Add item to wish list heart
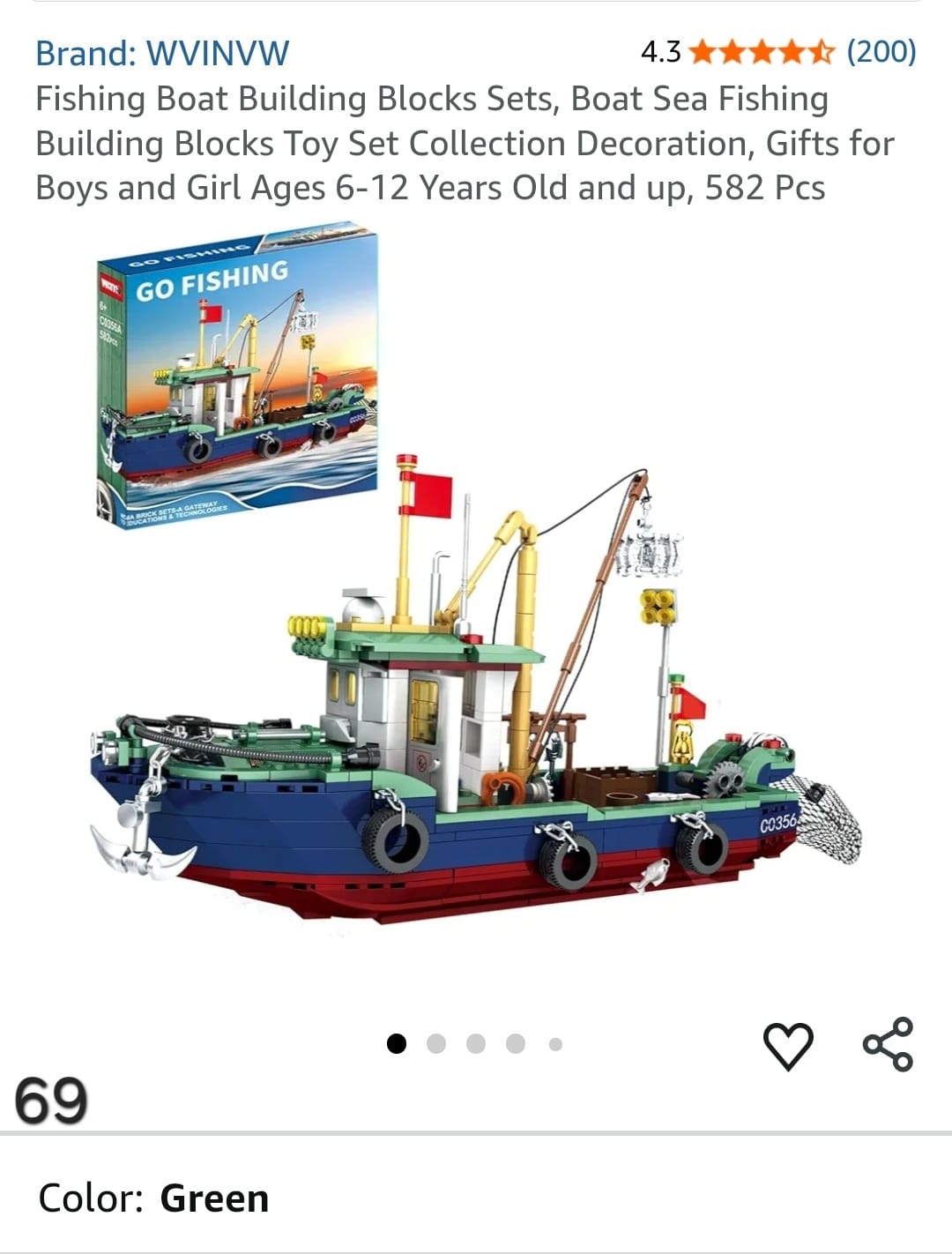This screenshot has height=1254, width=952. pyautogui.click(x=787, y=1046)
